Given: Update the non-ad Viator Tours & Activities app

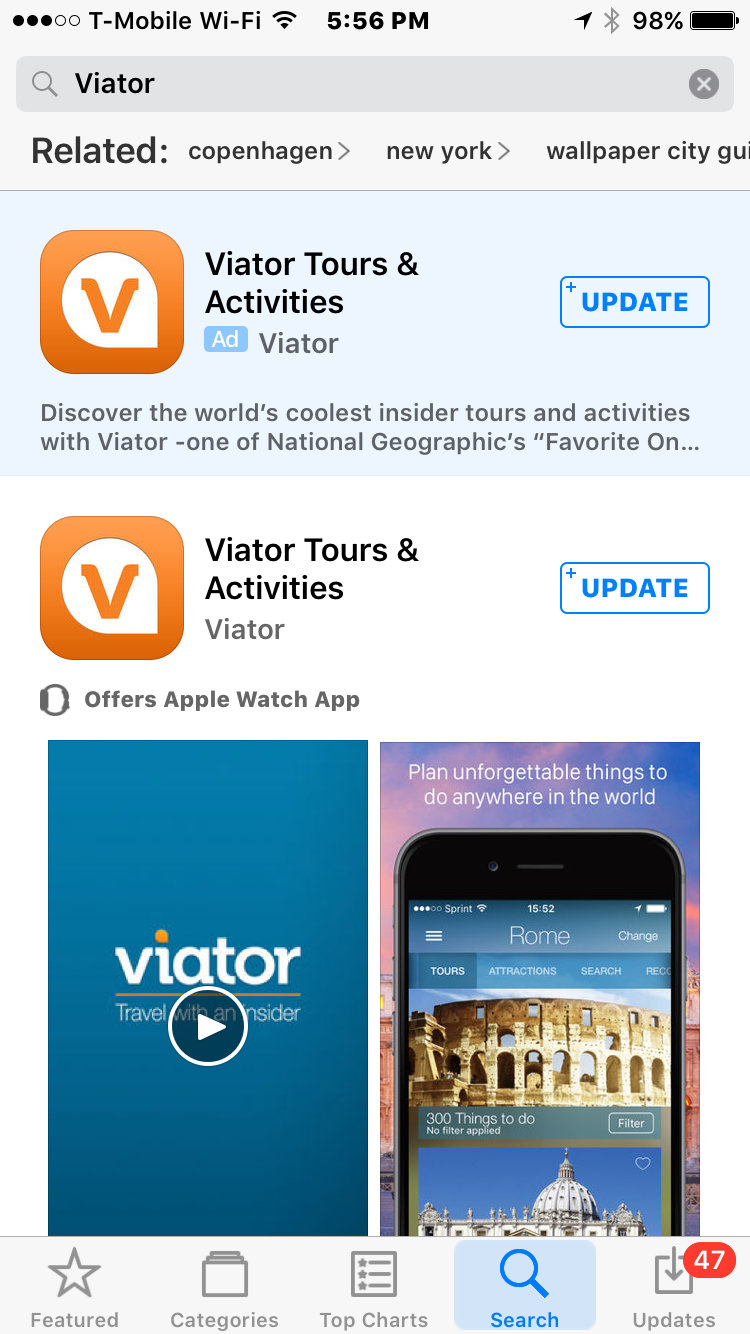Looking at the screenshot, I should (634, 588).
